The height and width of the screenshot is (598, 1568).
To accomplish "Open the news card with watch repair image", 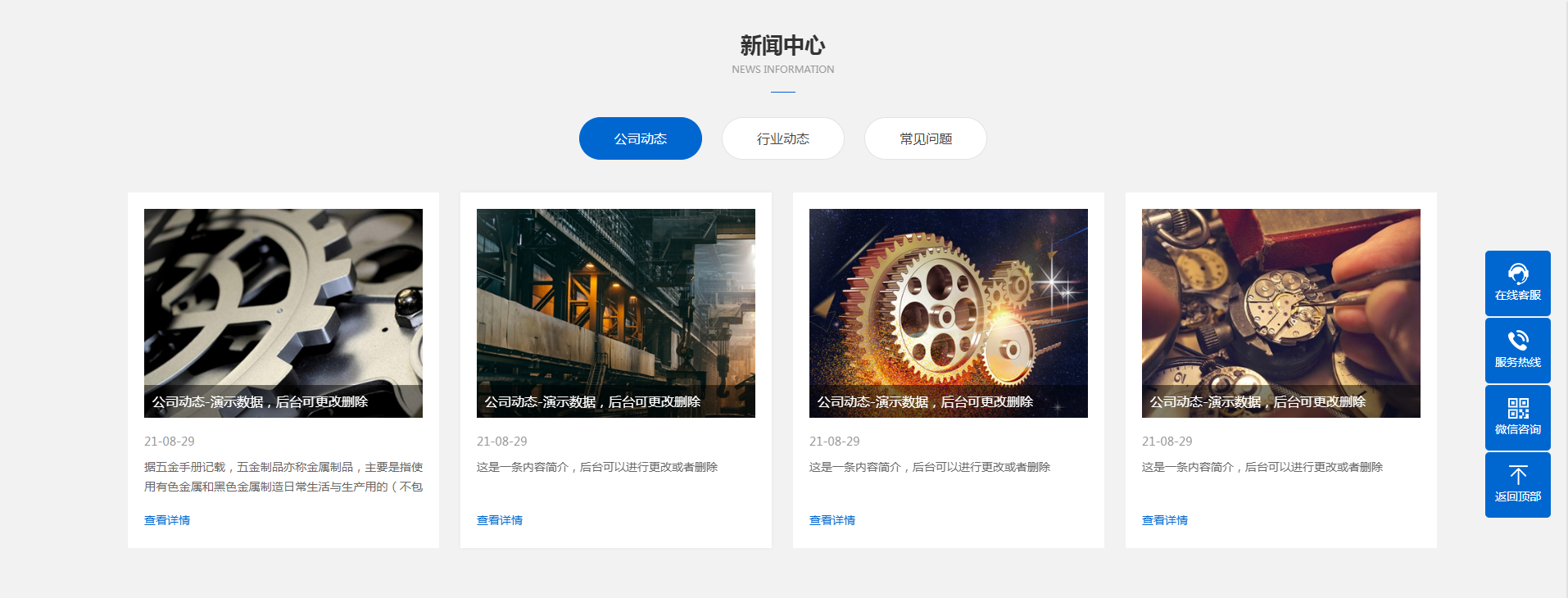I will coord(1280,313).
